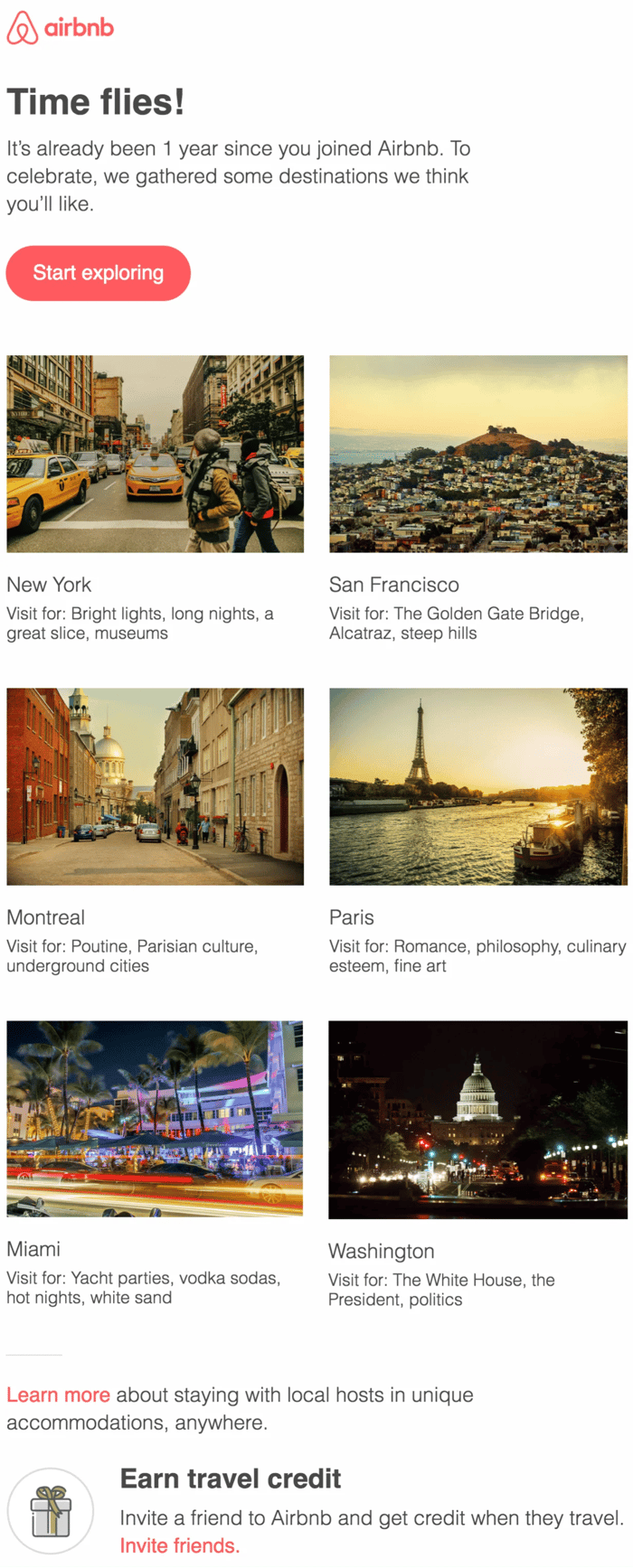633x1568 pixels.
Task: Tap the Start exploring button
Action: click(98, 273)
